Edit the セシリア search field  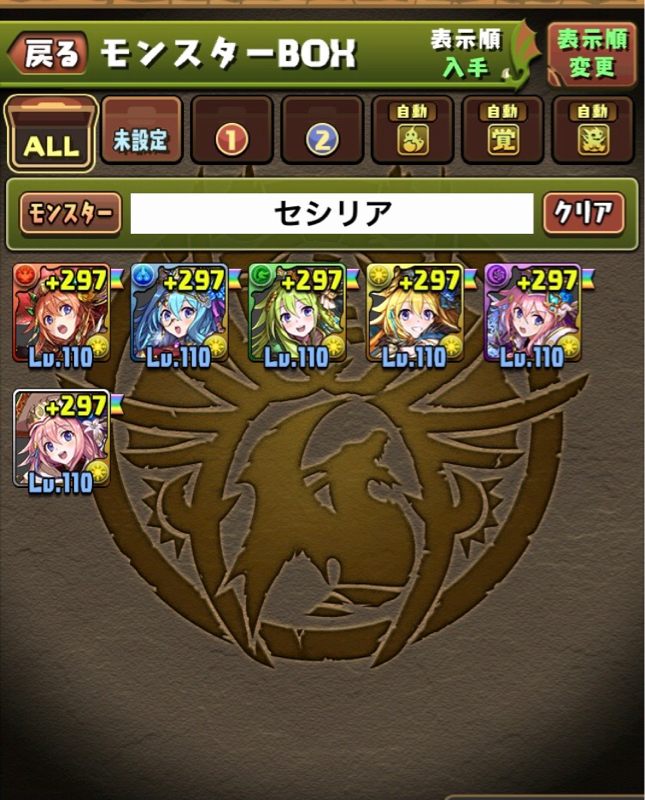(332, 214)
